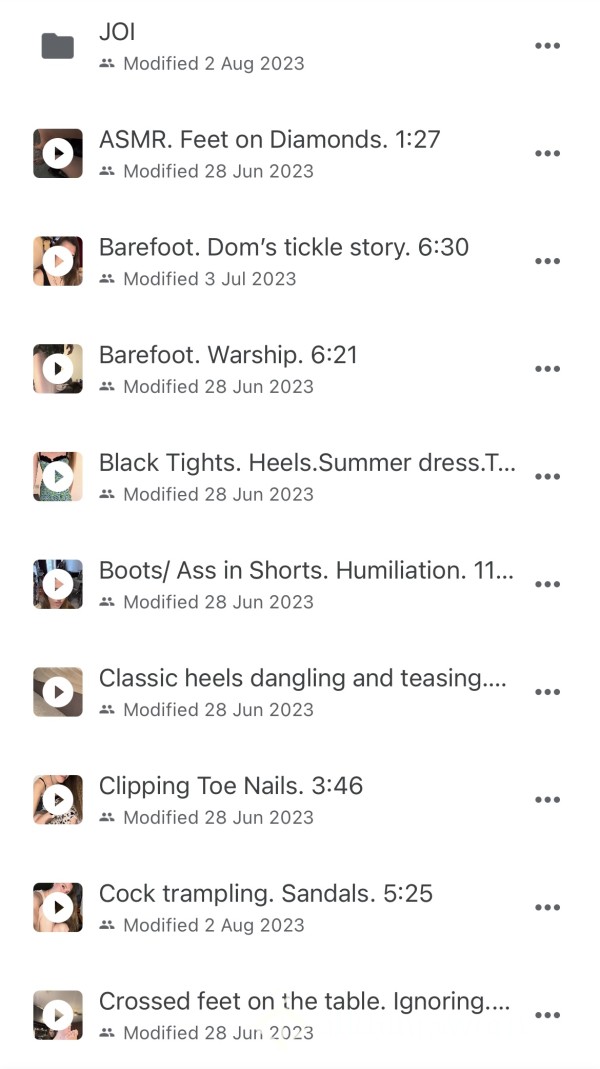
Task: Open more options for the Black Tights file
Action: [548, 477]
